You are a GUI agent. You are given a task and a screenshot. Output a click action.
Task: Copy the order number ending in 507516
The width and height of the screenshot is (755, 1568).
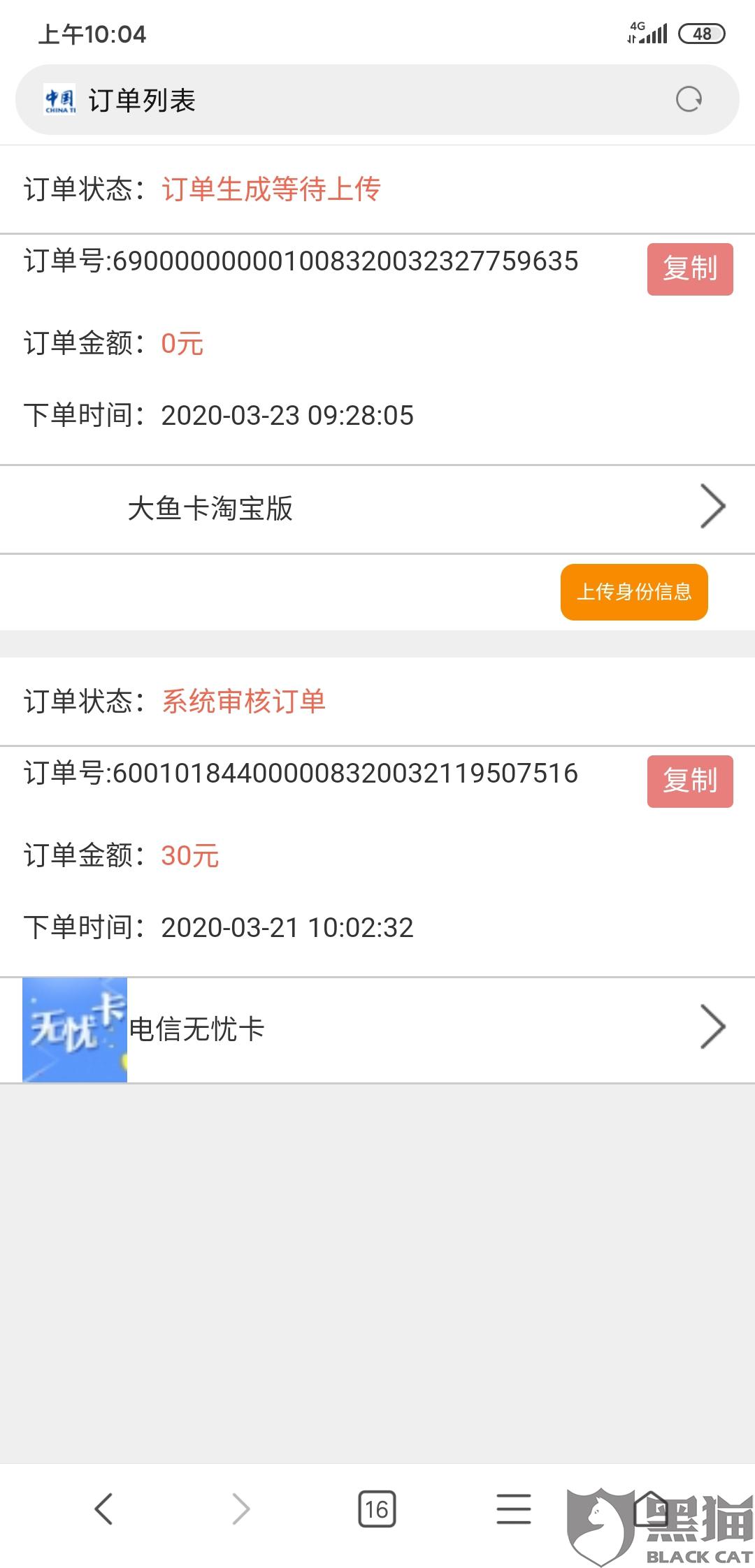(689, 781)
